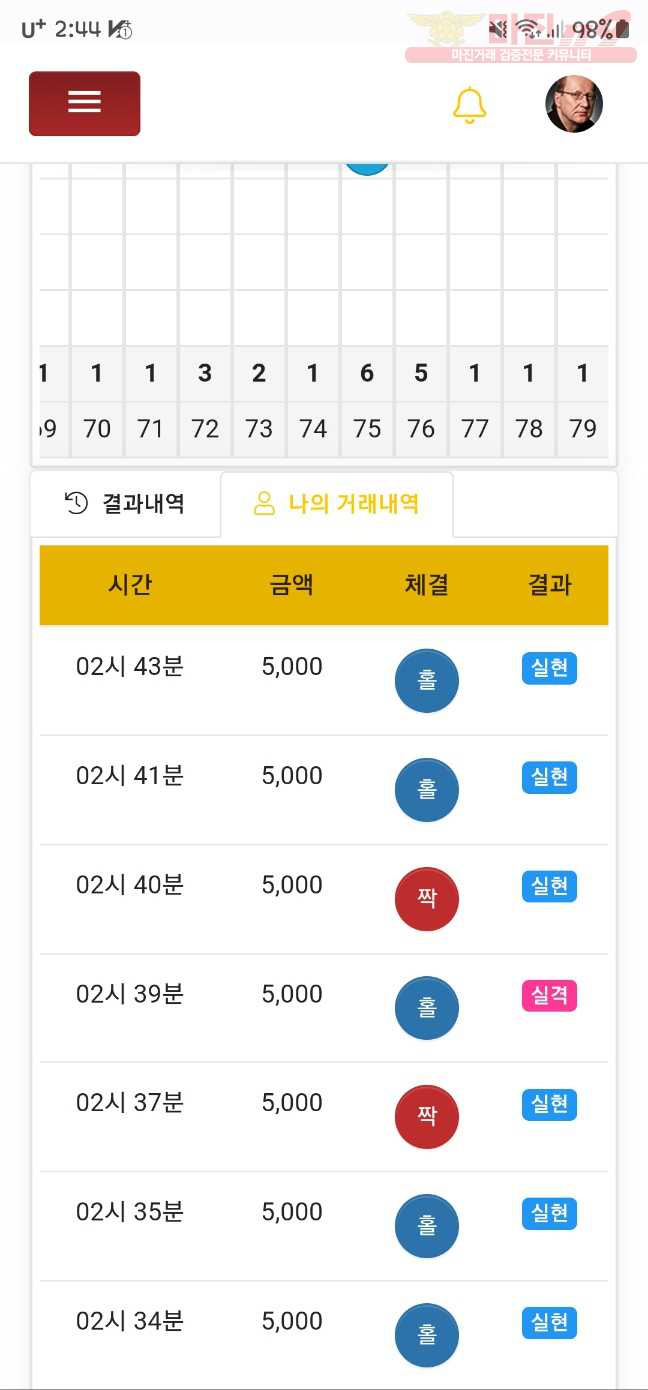Open the profile avatar
This screenshot has height=1390, width=648.
tap(574, 103)
